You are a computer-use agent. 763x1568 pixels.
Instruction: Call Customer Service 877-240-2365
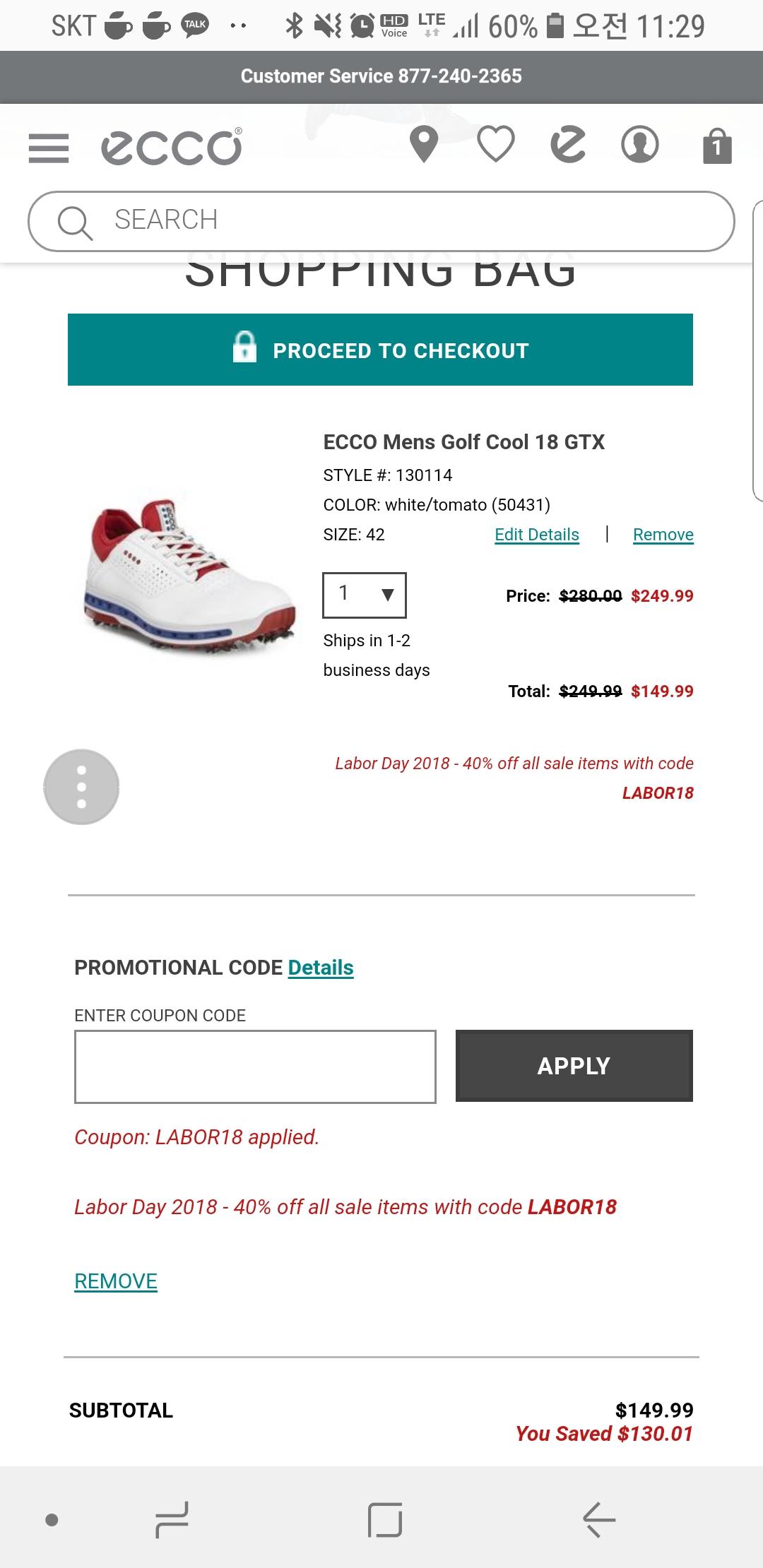coord(381,76)
